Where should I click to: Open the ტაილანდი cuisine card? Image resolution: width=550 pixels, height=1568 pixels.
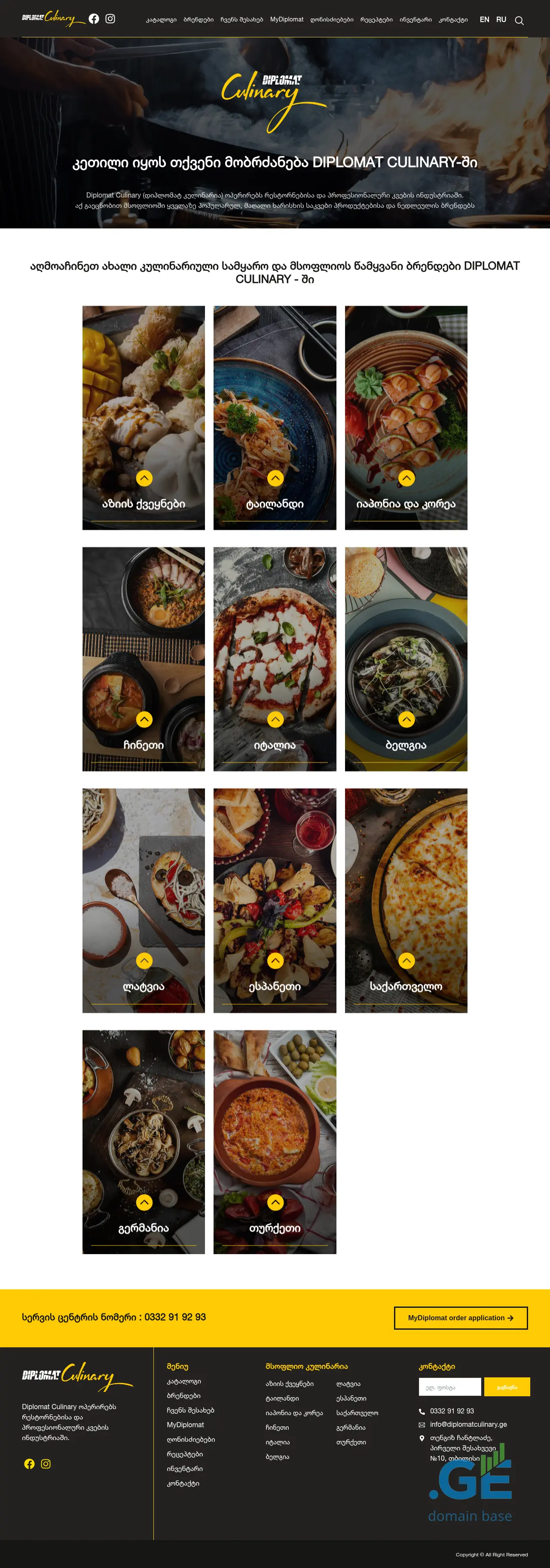point(275,418)
